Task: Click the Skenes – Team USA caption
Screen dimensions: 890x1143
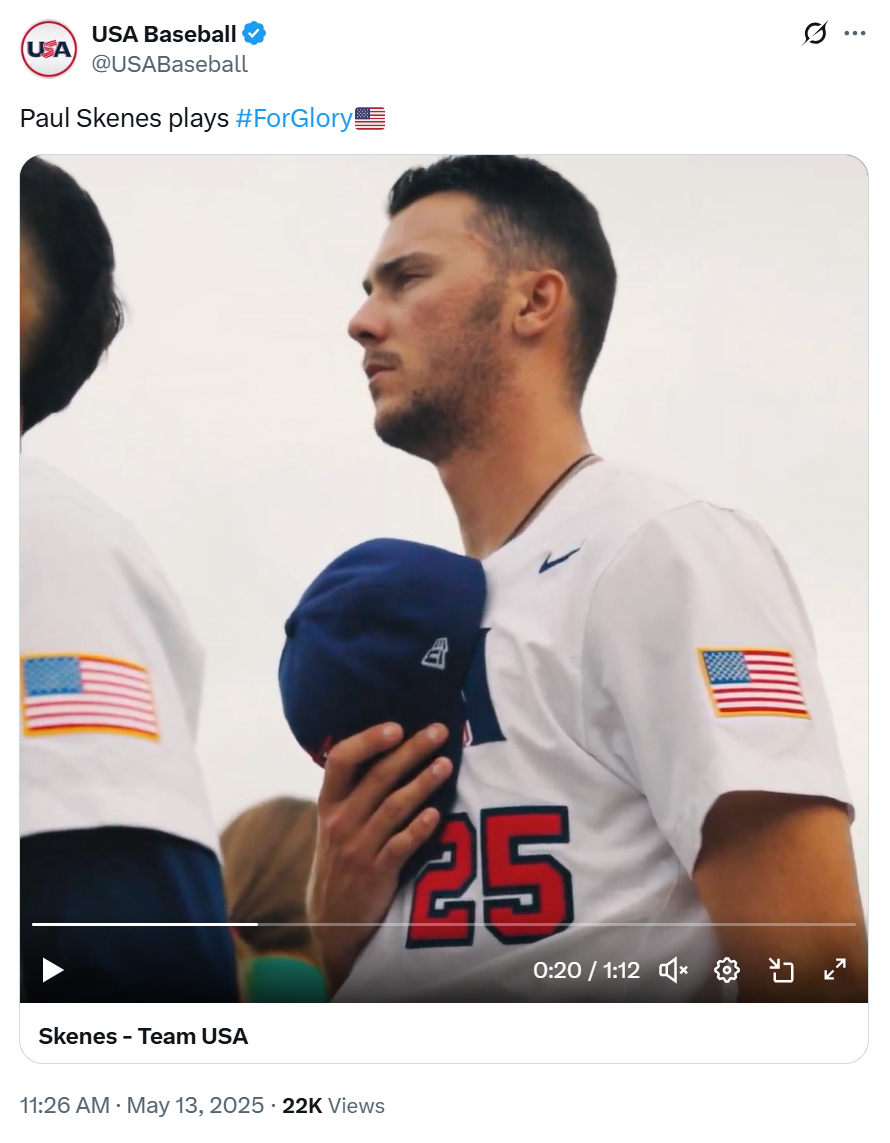Action: [141, 1037]
